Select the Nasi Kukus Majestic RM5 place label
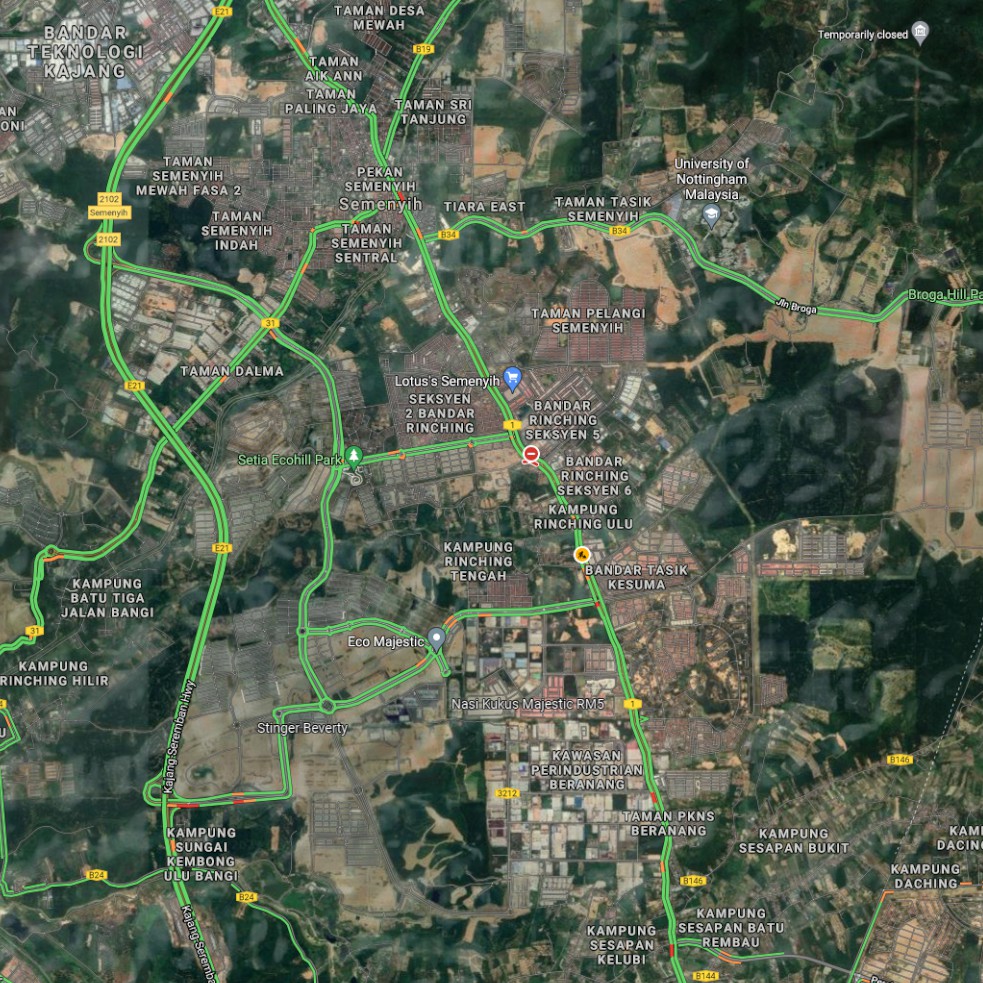Screen dimensions: 983x983 527,704
